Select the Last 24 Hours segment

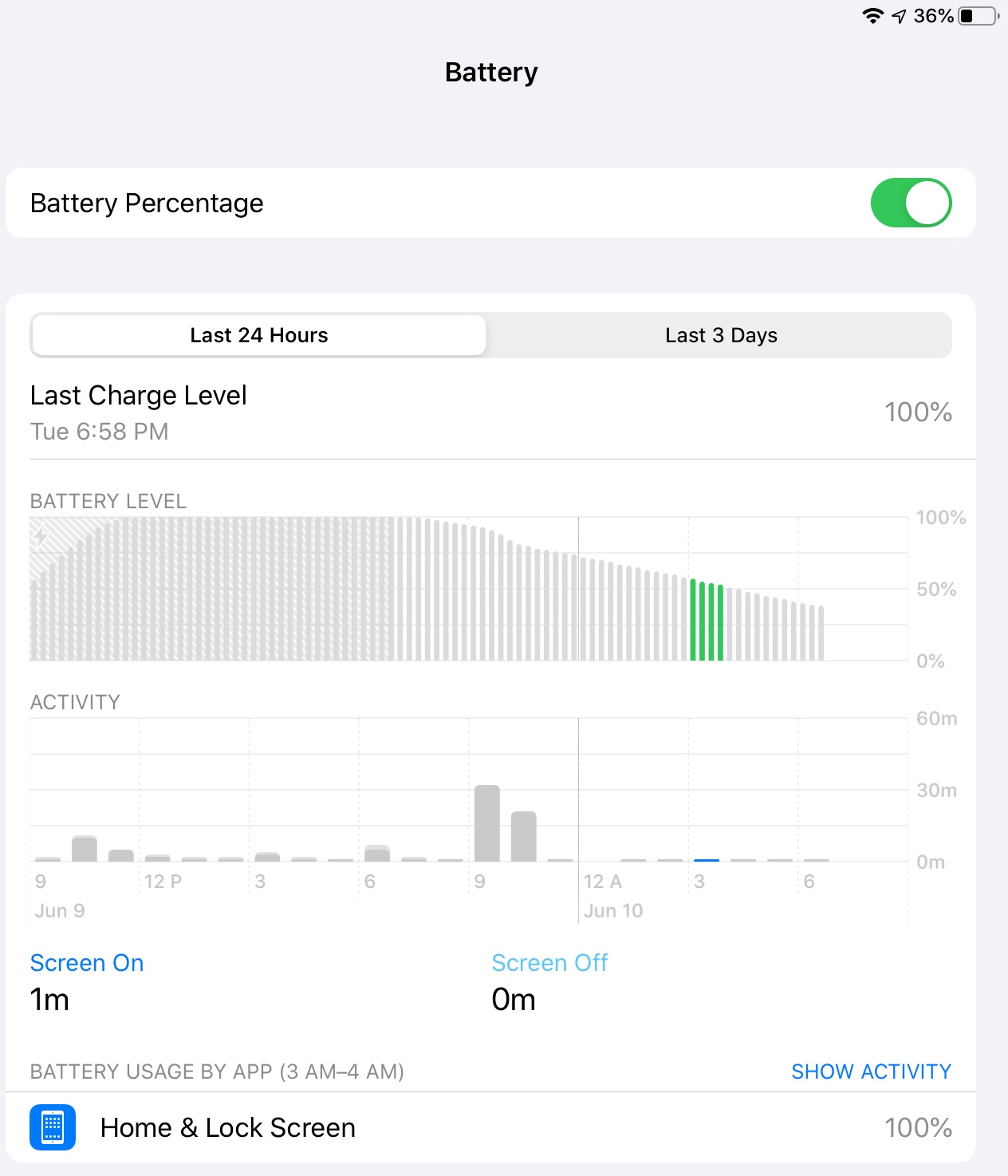point(258,335)
